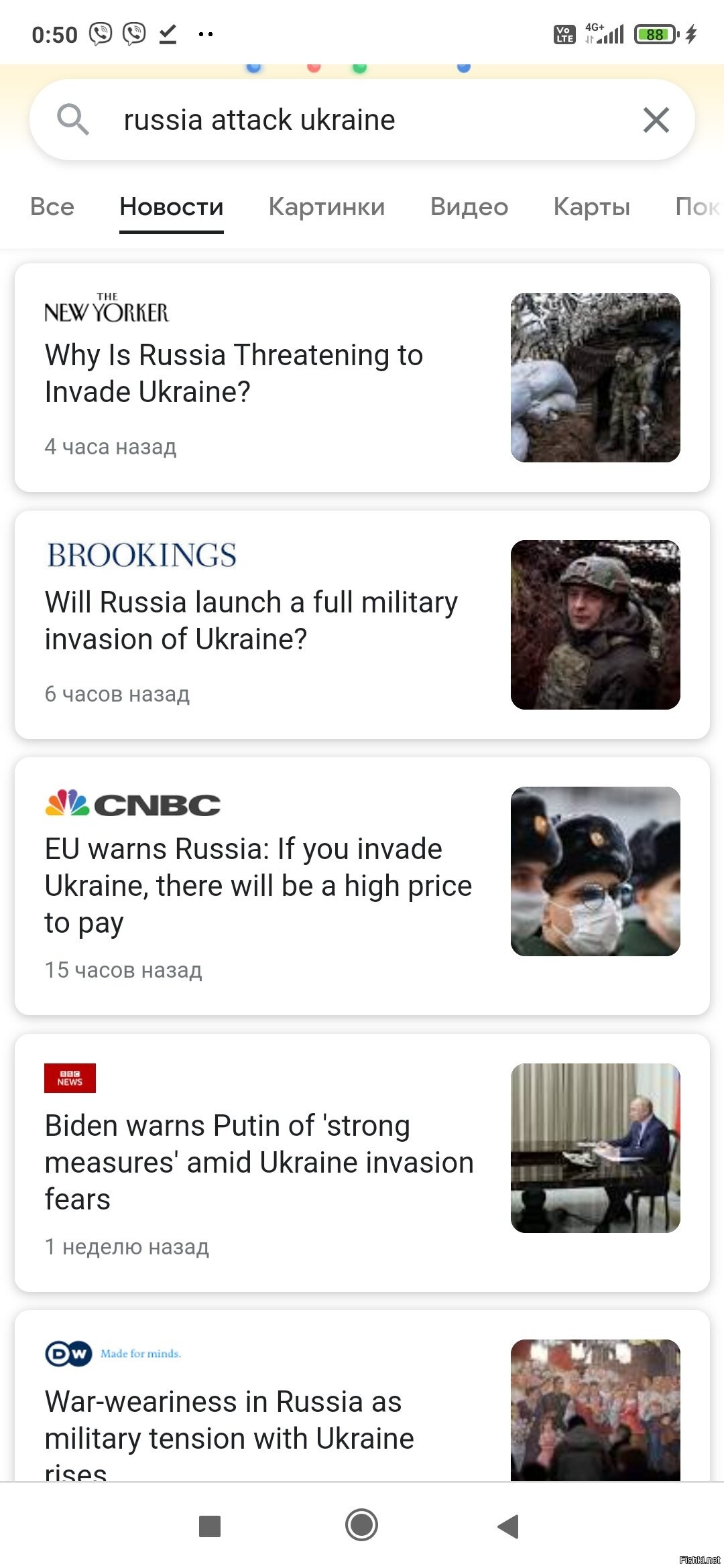The width and height of the screenshot is (724, 1568).
Task: Tap the magnifier search icon
Action: 73,120
